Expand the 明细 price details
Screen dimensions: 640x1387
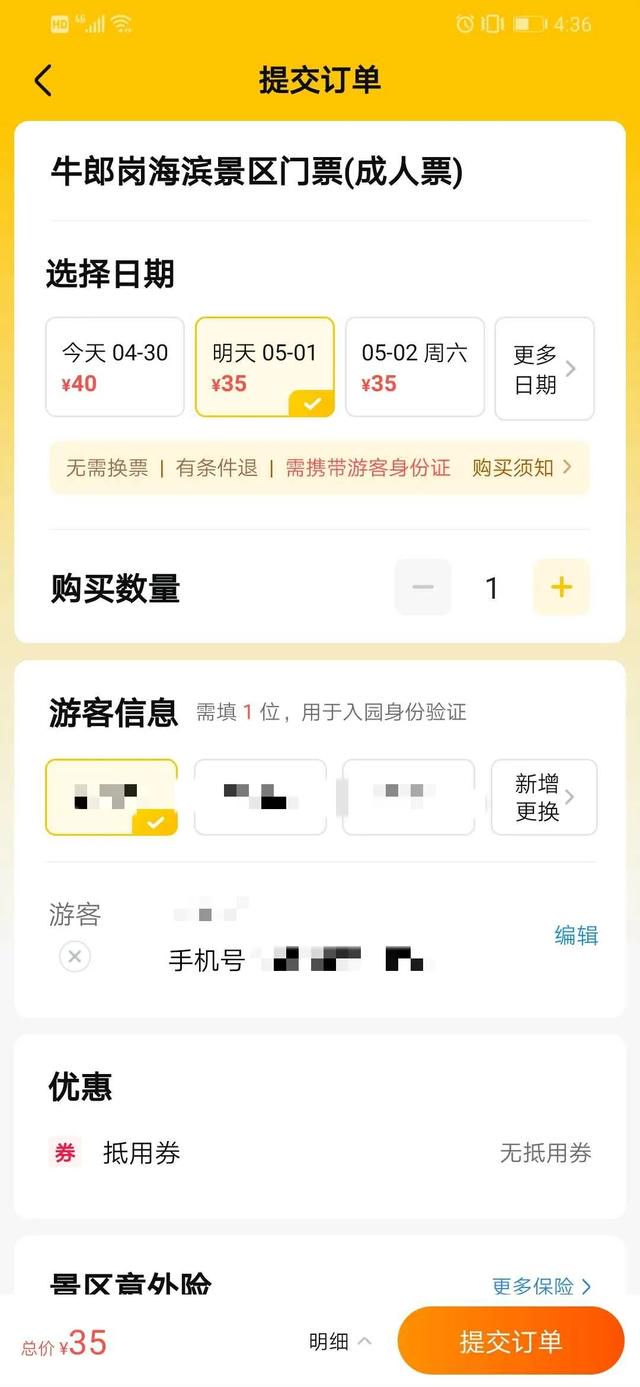pos(340,1342)
